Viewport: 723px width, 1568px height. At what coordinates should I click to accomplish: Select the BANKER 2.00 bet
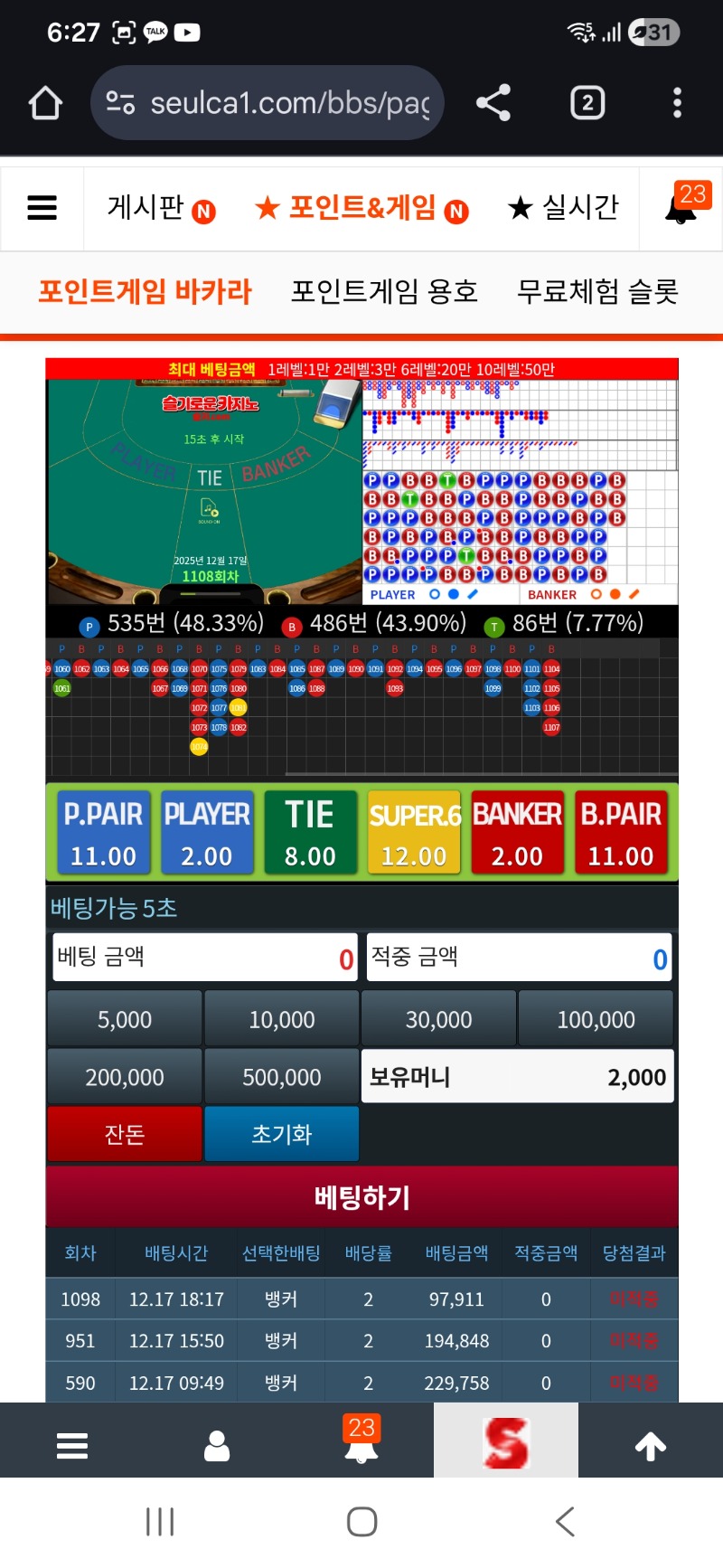[x=517, y=833]
